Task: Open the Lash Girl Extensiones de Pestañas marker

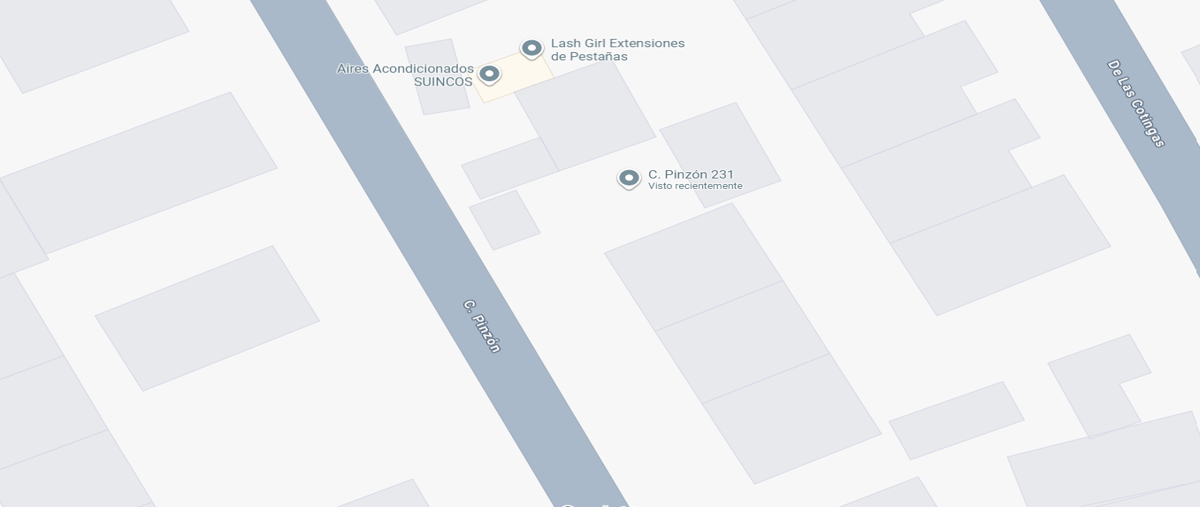Action: (x=532, y=48)
